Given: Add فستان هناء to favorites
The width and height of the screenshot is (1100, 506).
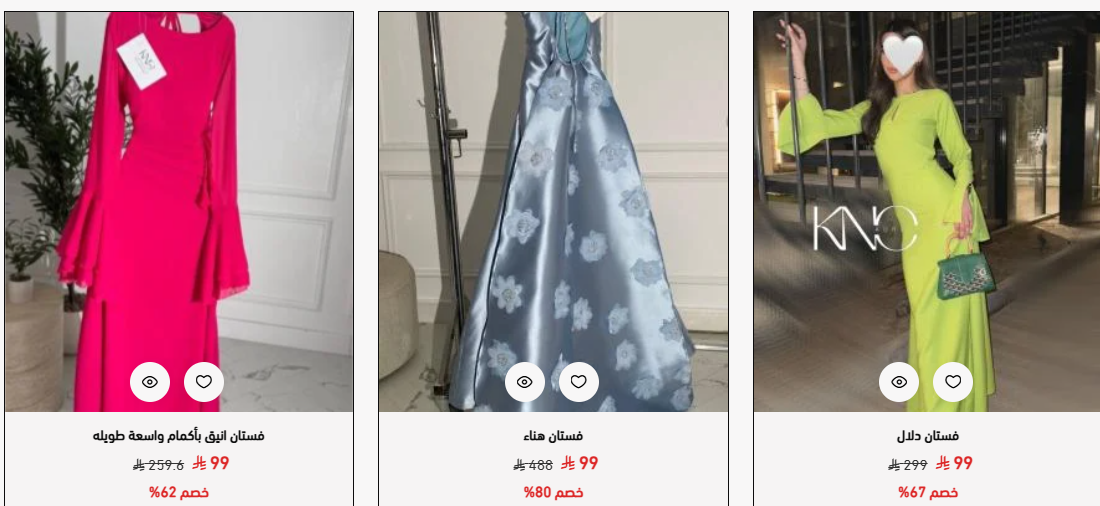Looking at the screenshot, I should pyautogui.click(x=579, y=382).
